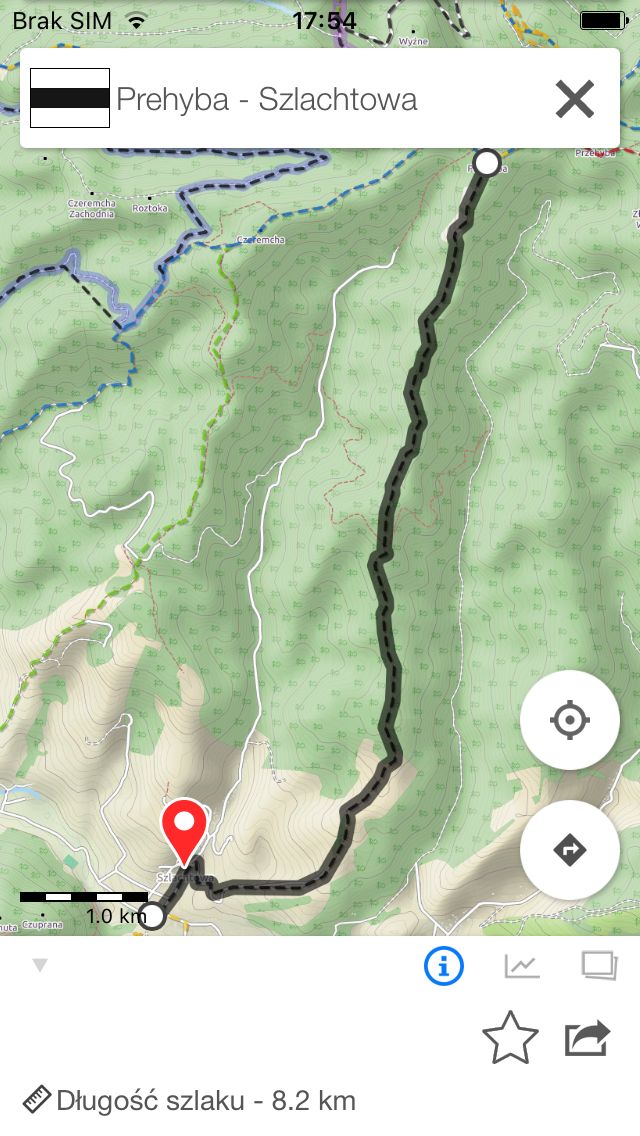Switch to the trail info tab
The image size is (640, 1136).
444,966
